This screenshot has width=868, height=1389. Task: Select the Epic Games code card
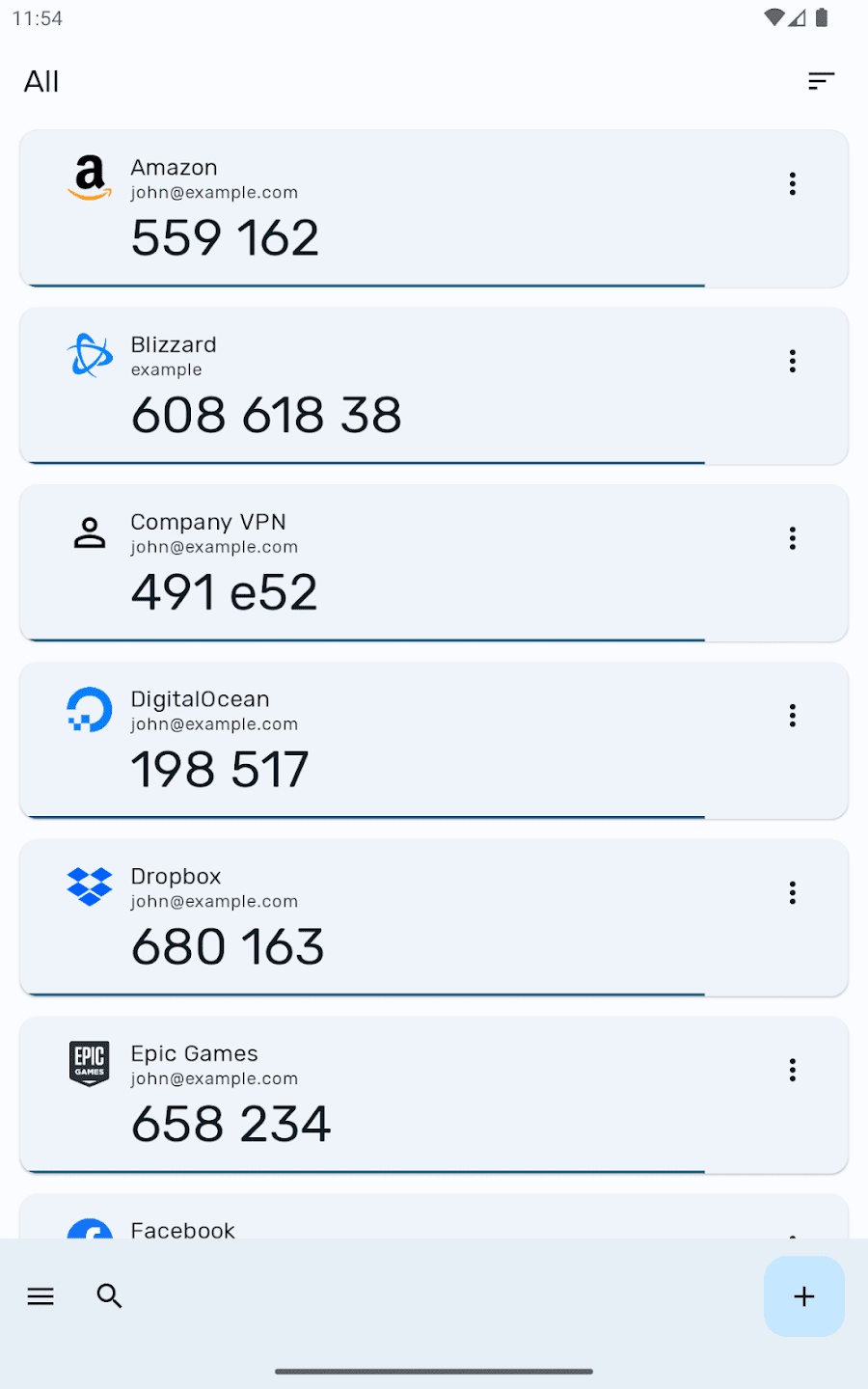point(434,1095)
